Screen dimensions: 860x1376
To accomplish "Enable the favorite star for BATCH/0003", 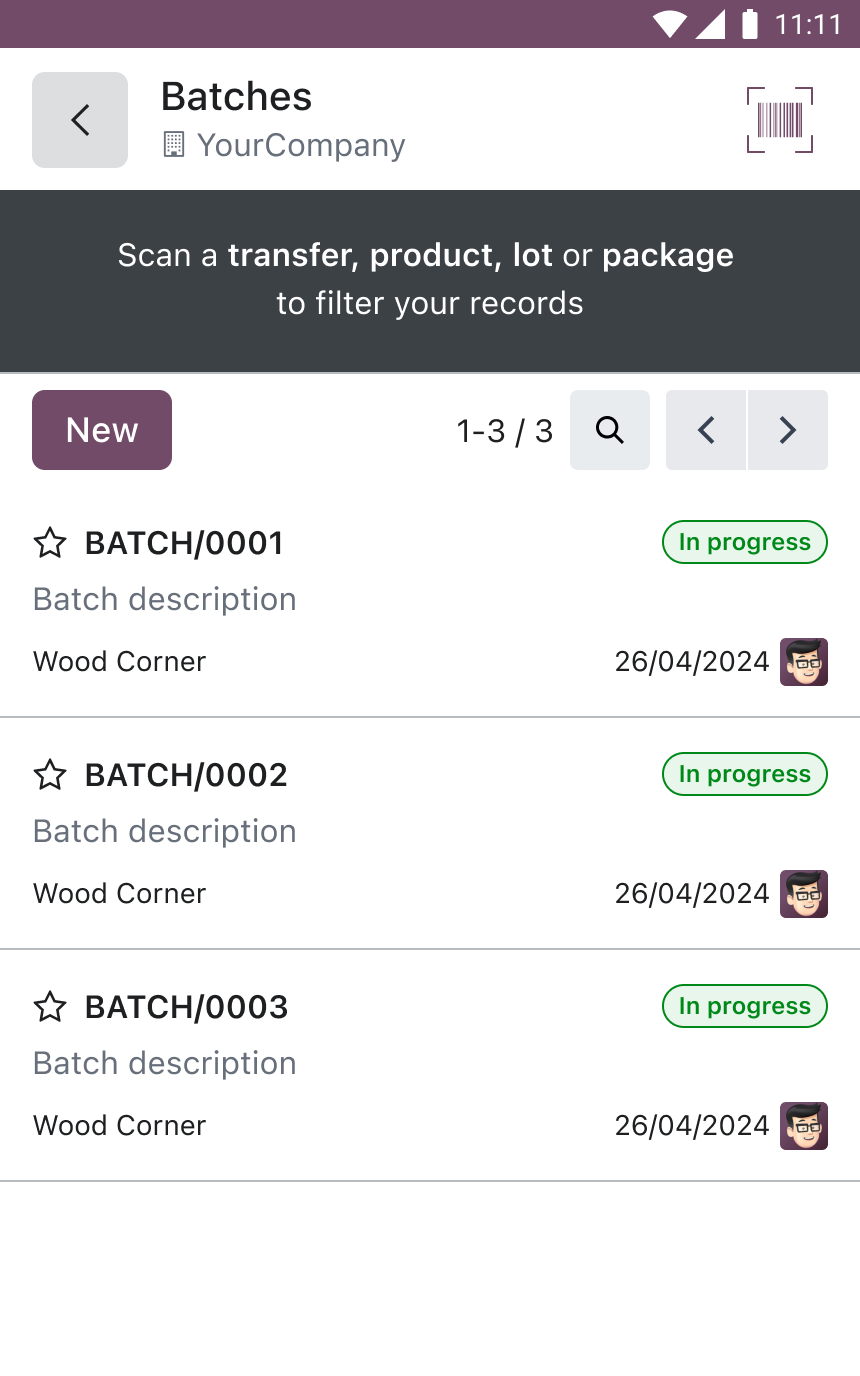I will coord(48,1007).
